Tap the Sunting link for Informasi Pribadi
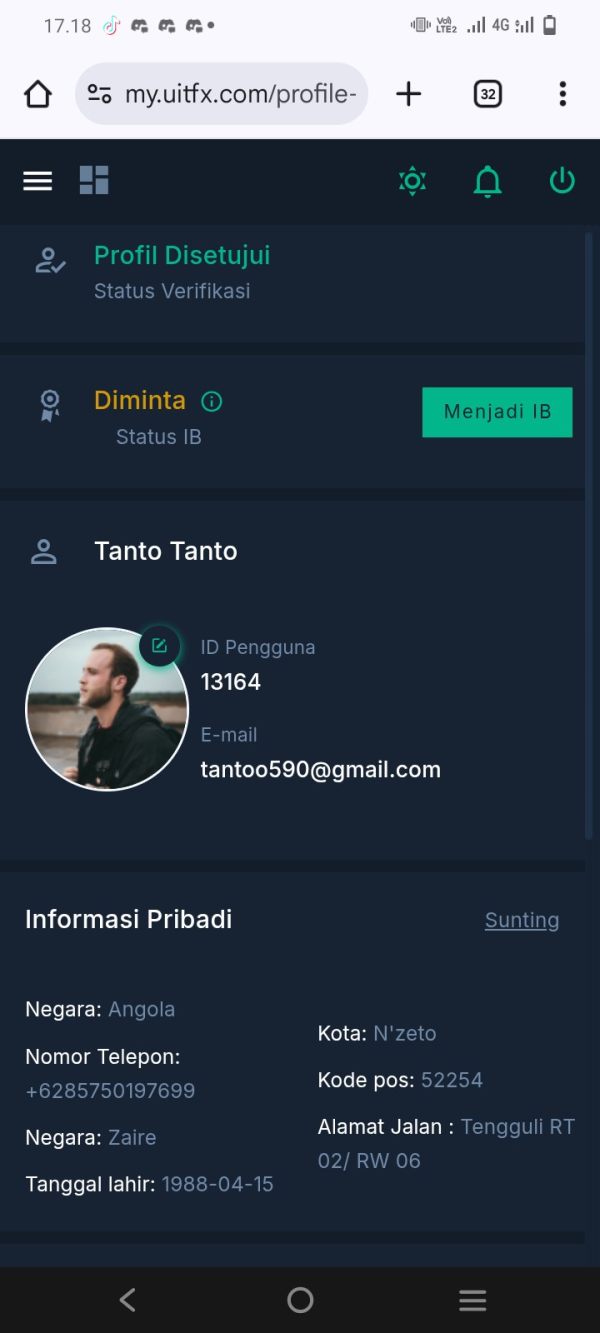Image resolution: width=600 pixels, height=1333 pixels. point(521,920)
